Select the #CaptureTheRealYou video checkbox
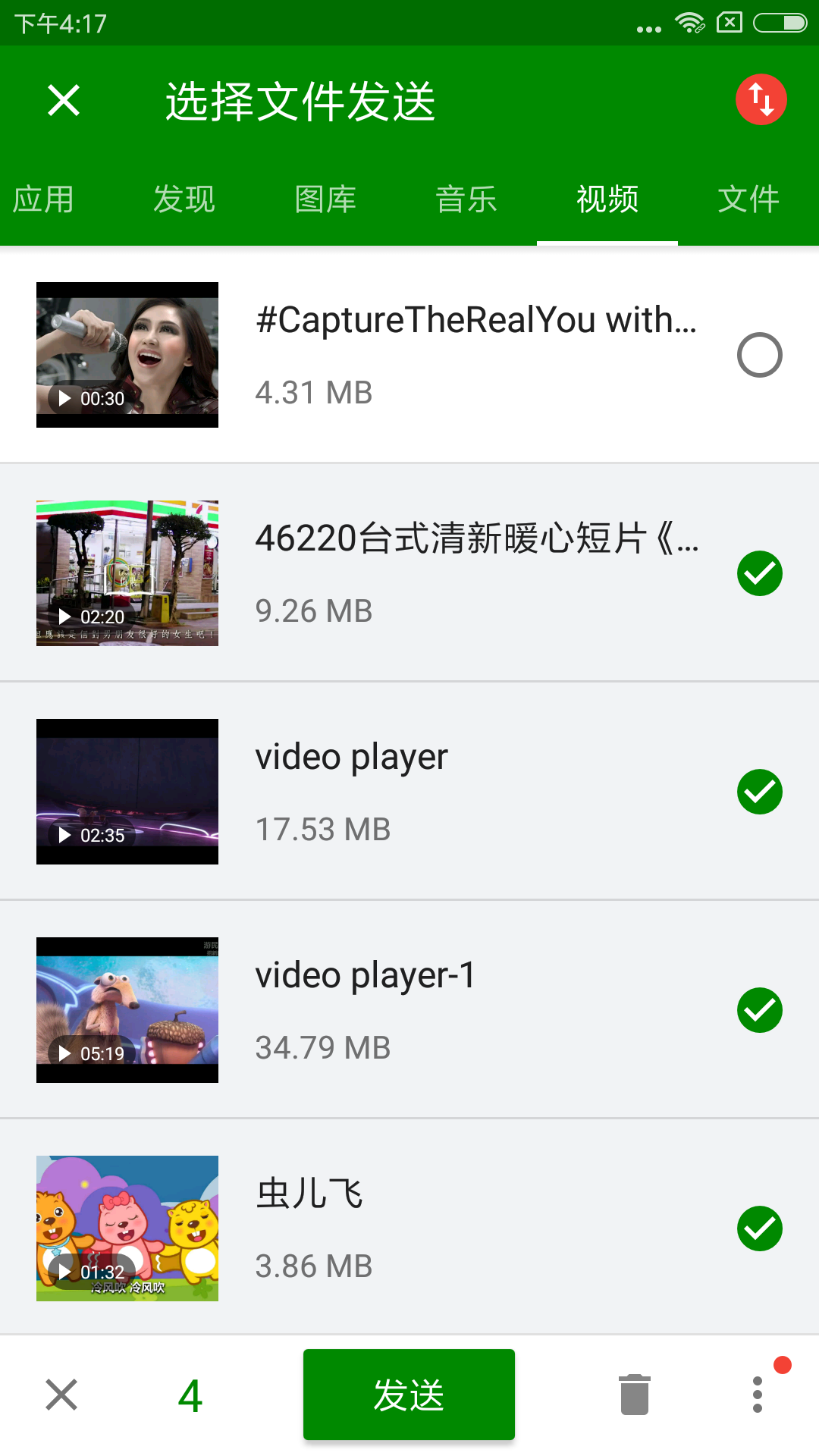This screenshot has height=1456, width=819. tap(759, 355)
